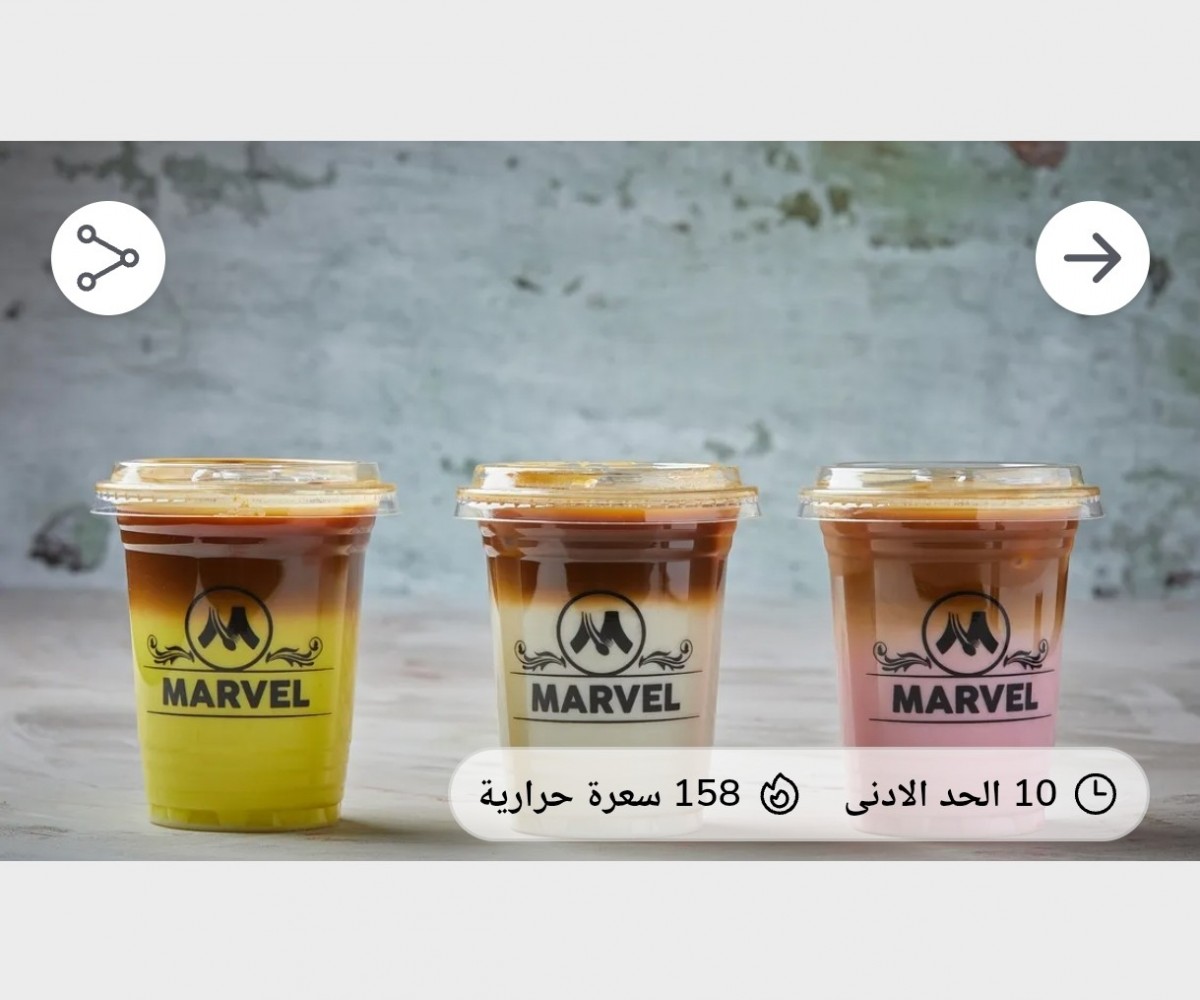The image size is (1200, 1000).
Task: Tap the back arrow button
Action: (x=1092, y=258)
